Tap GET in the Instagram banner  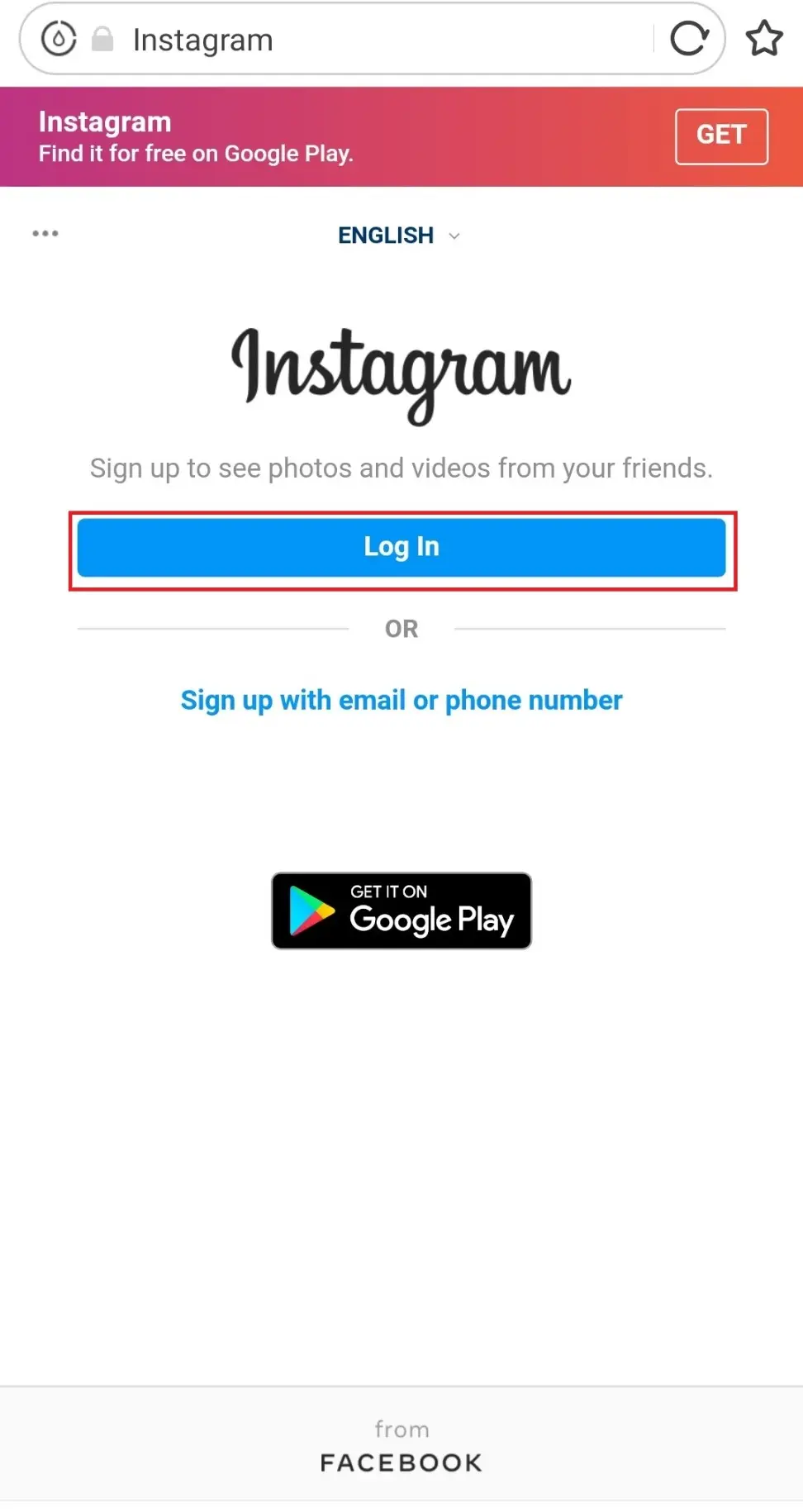click(x=721, y=136)
